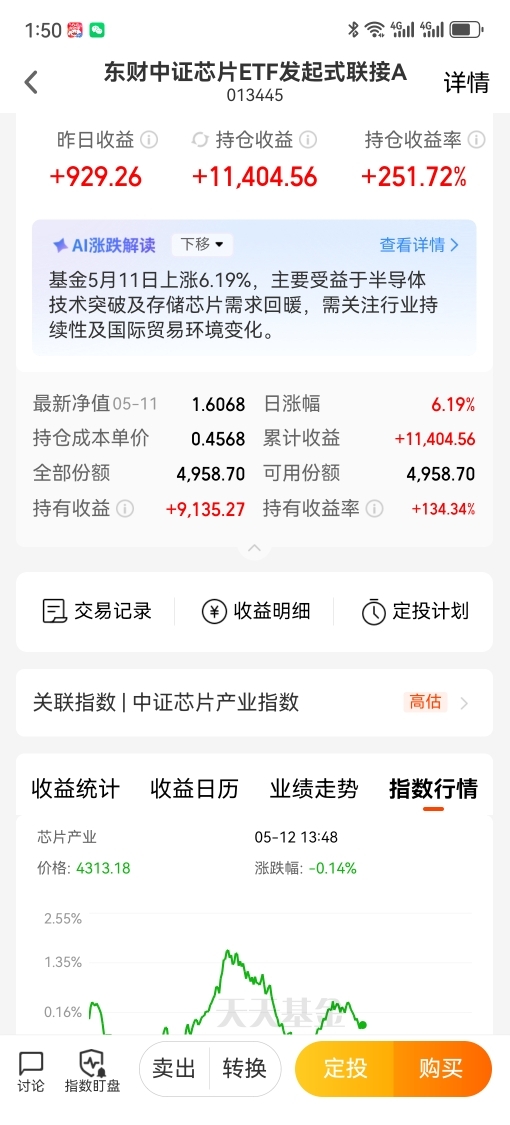Switch to the 收益统计 tab
Screen dimensions: 510x1125
pyautogui.click(x=75, y=789)
